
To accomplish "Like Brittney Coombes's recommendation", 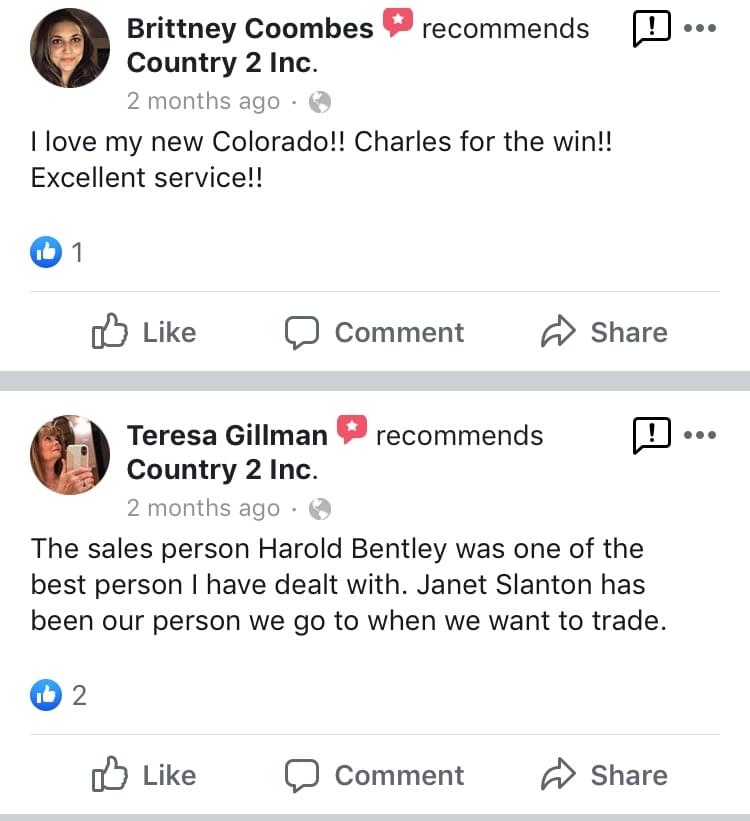I will tap(143, 332).
